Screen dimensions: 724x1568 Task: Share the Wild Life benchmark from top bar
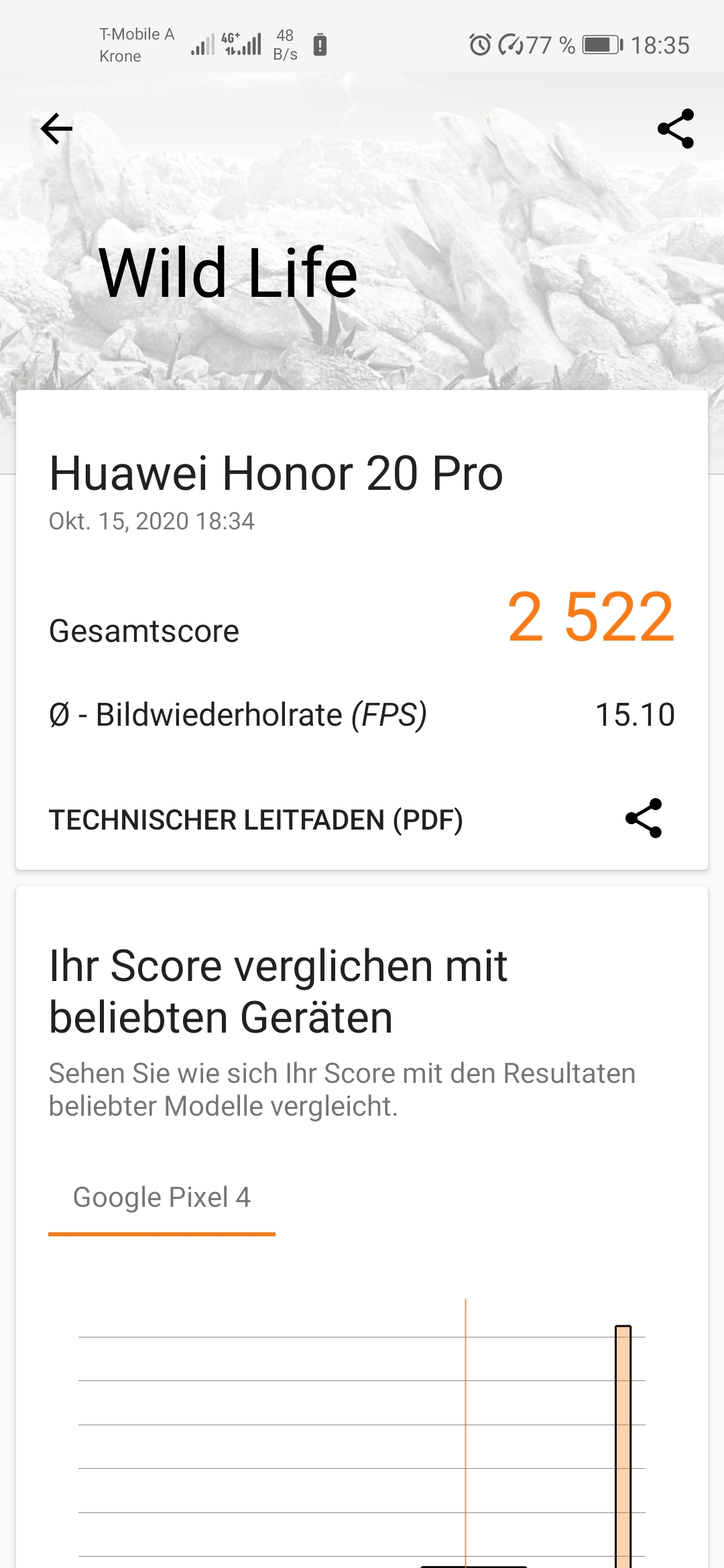675,129
